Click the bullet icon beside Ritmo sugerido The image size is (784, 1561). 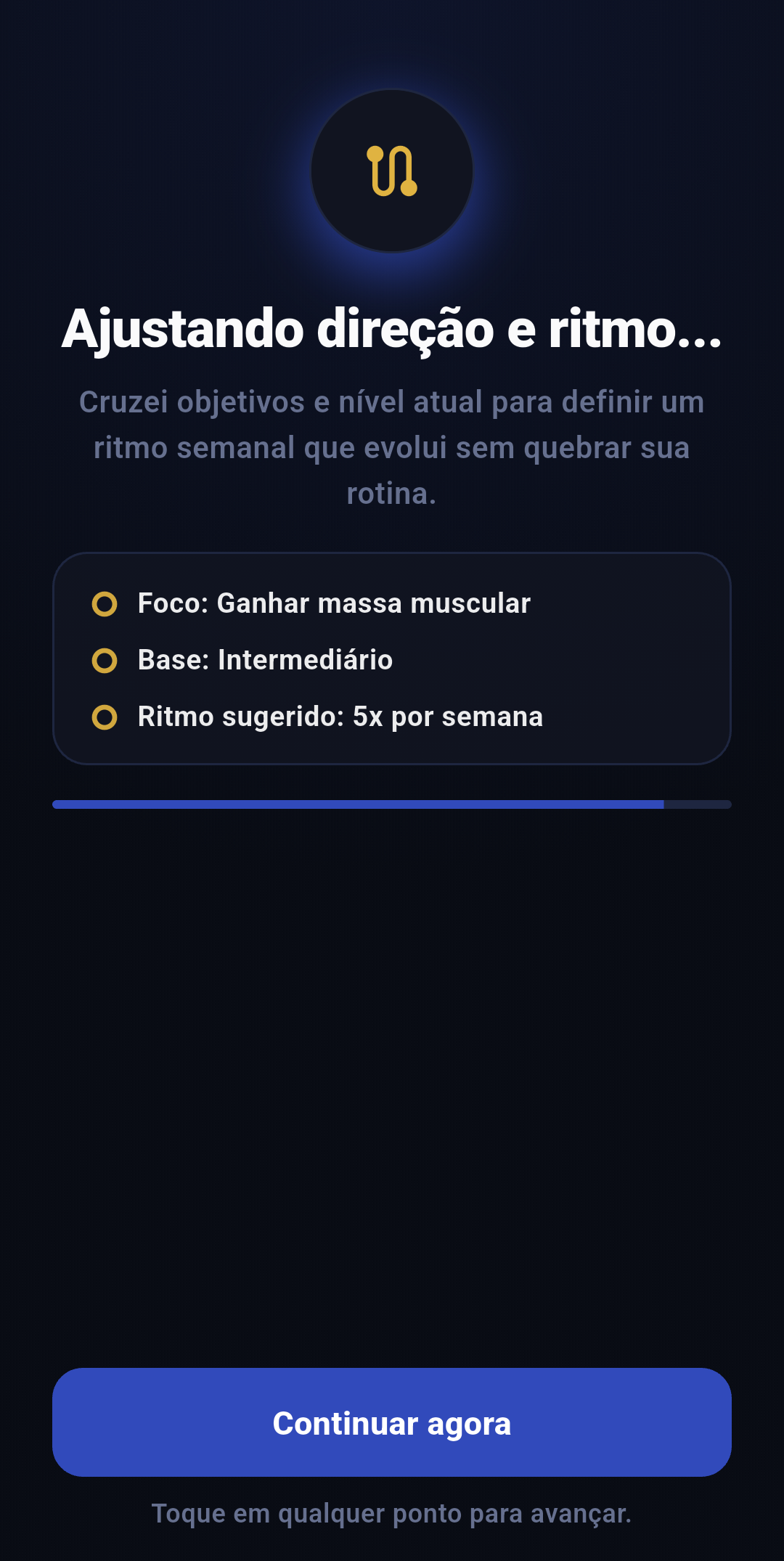pyautogui.click(x=104, y=716)
